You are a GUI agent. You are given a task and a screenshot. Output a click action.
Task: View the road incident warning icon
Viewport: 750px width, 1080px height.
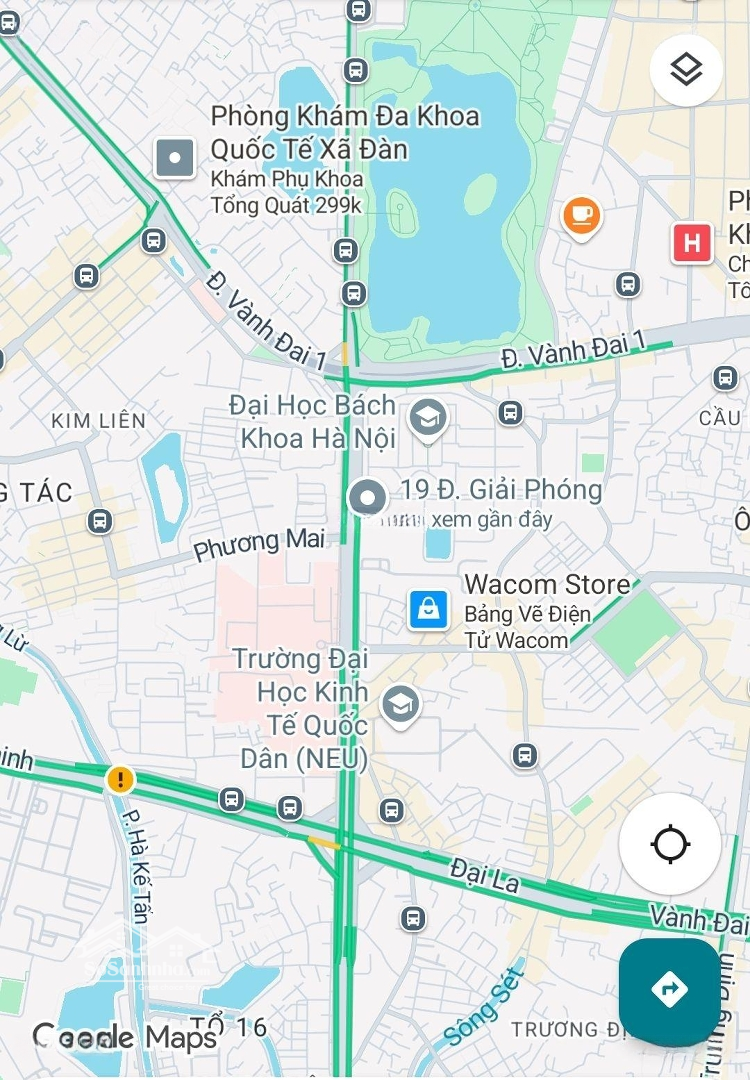click(x=120, y=778)
